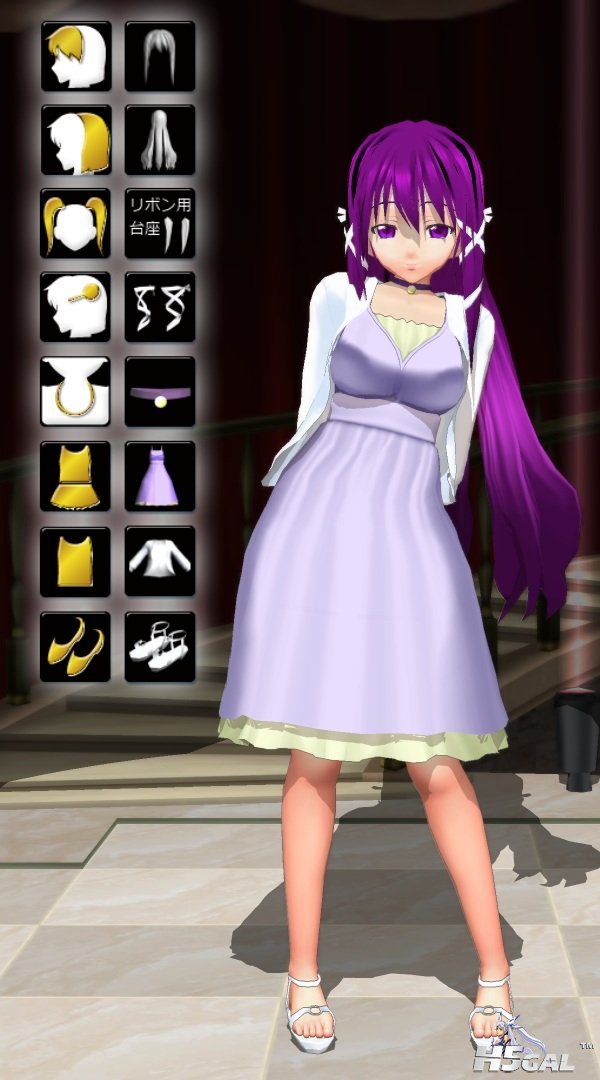Open the back hair category icon

click(76, 141)
